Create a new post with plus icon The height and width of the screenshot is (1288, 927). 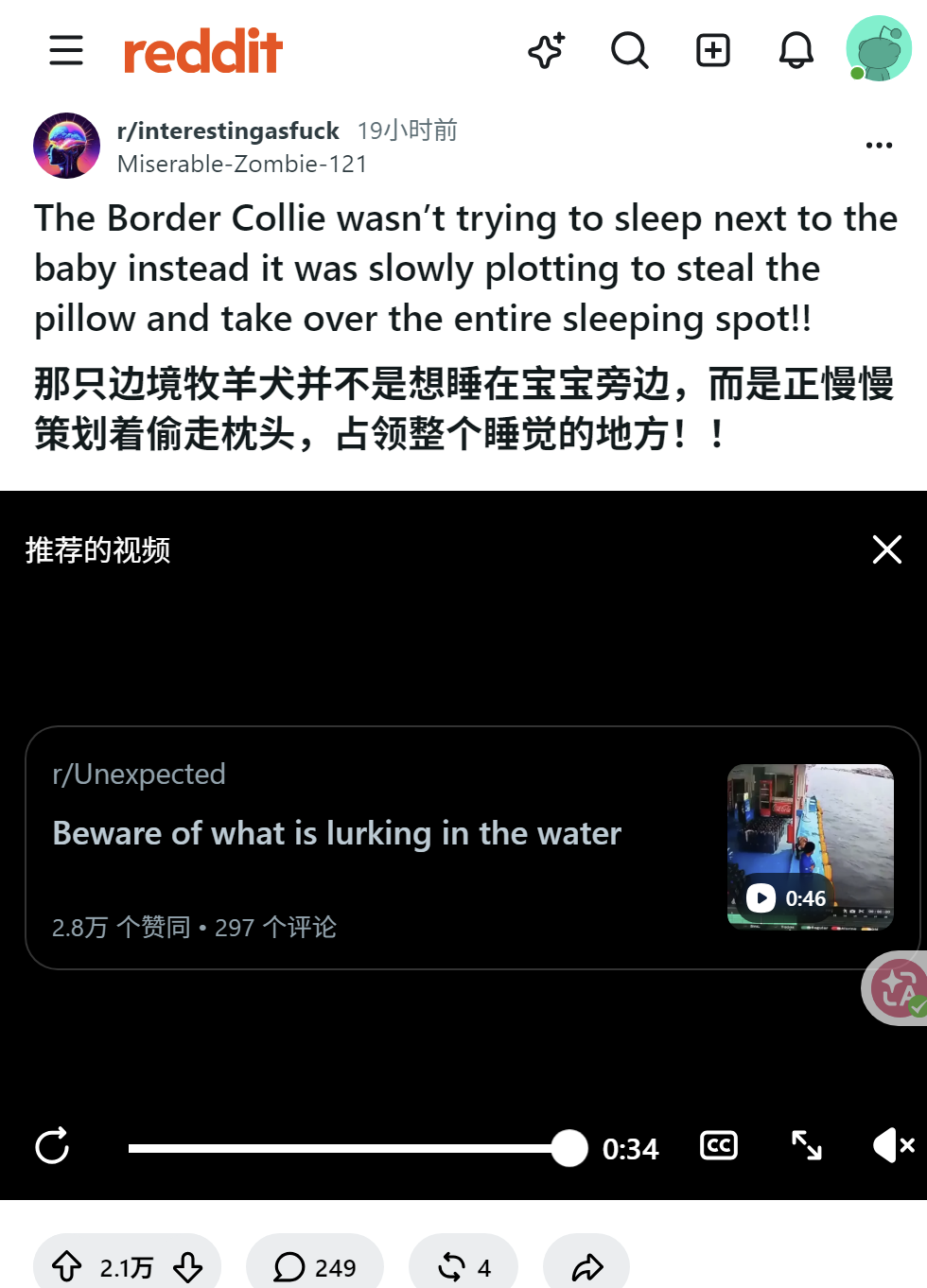(713, 50)
